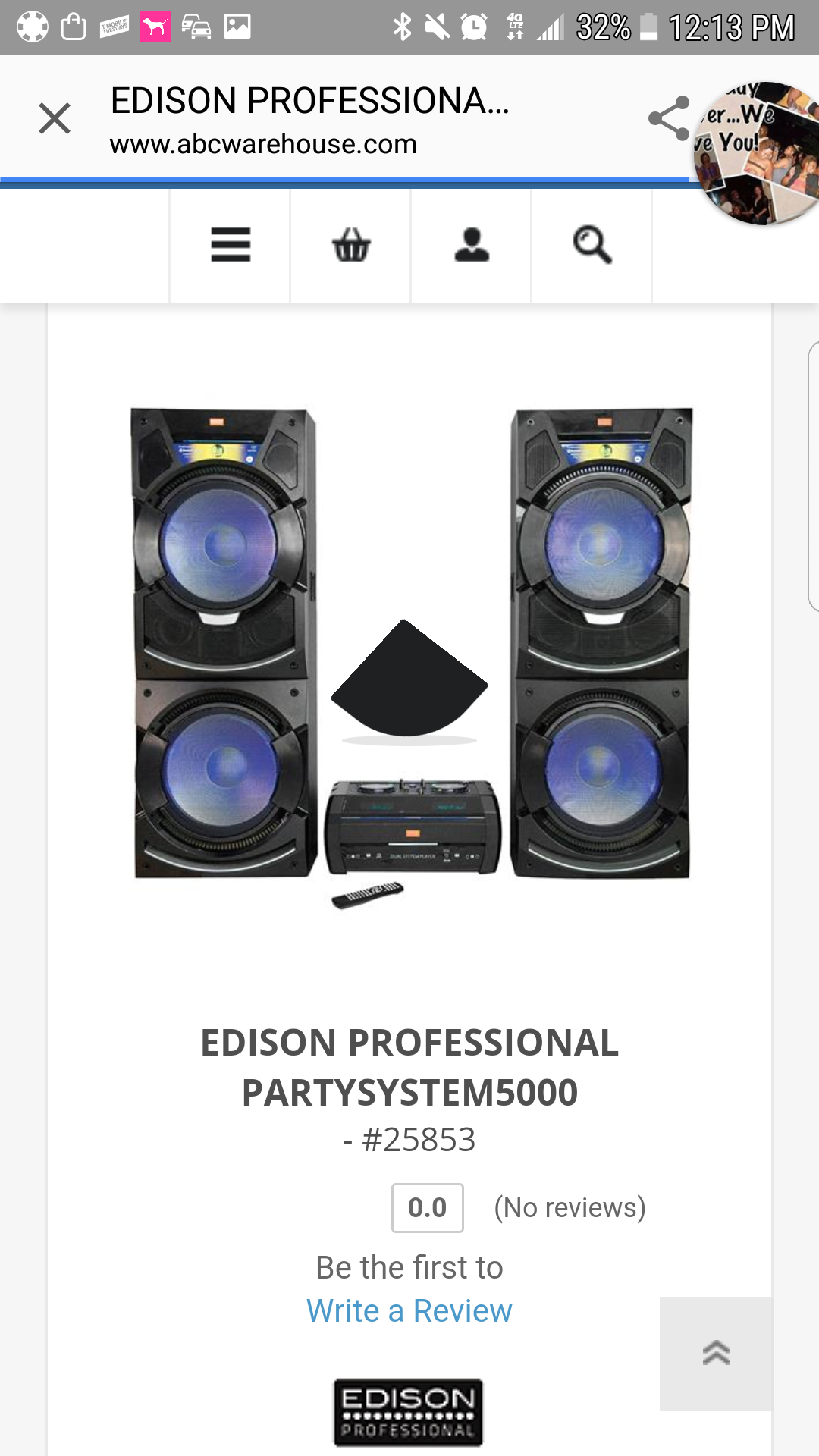Screen dimensions: 819x1456
Task: Open the site search
Action: click(591, 245)
